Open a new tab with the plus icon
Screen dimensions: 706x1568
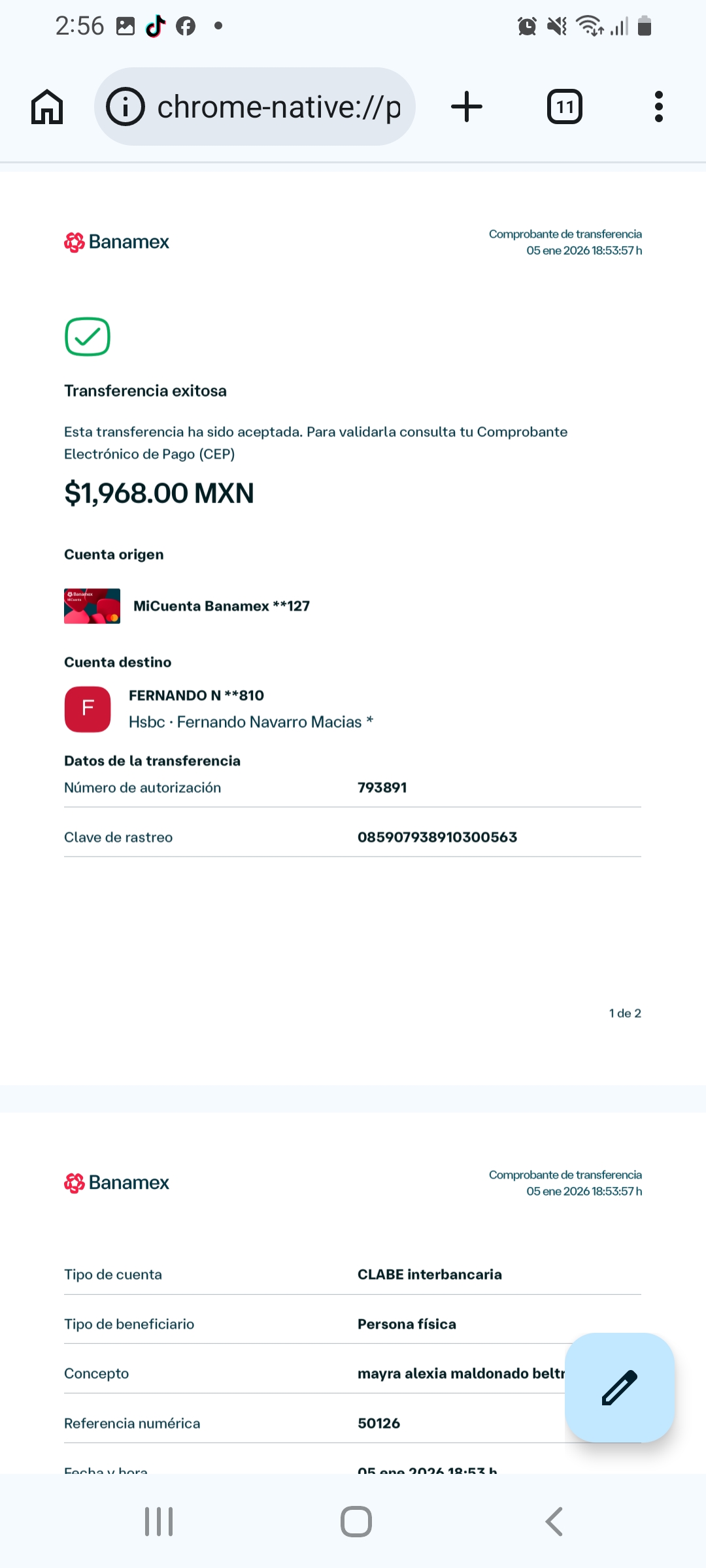tap(467, 106)
